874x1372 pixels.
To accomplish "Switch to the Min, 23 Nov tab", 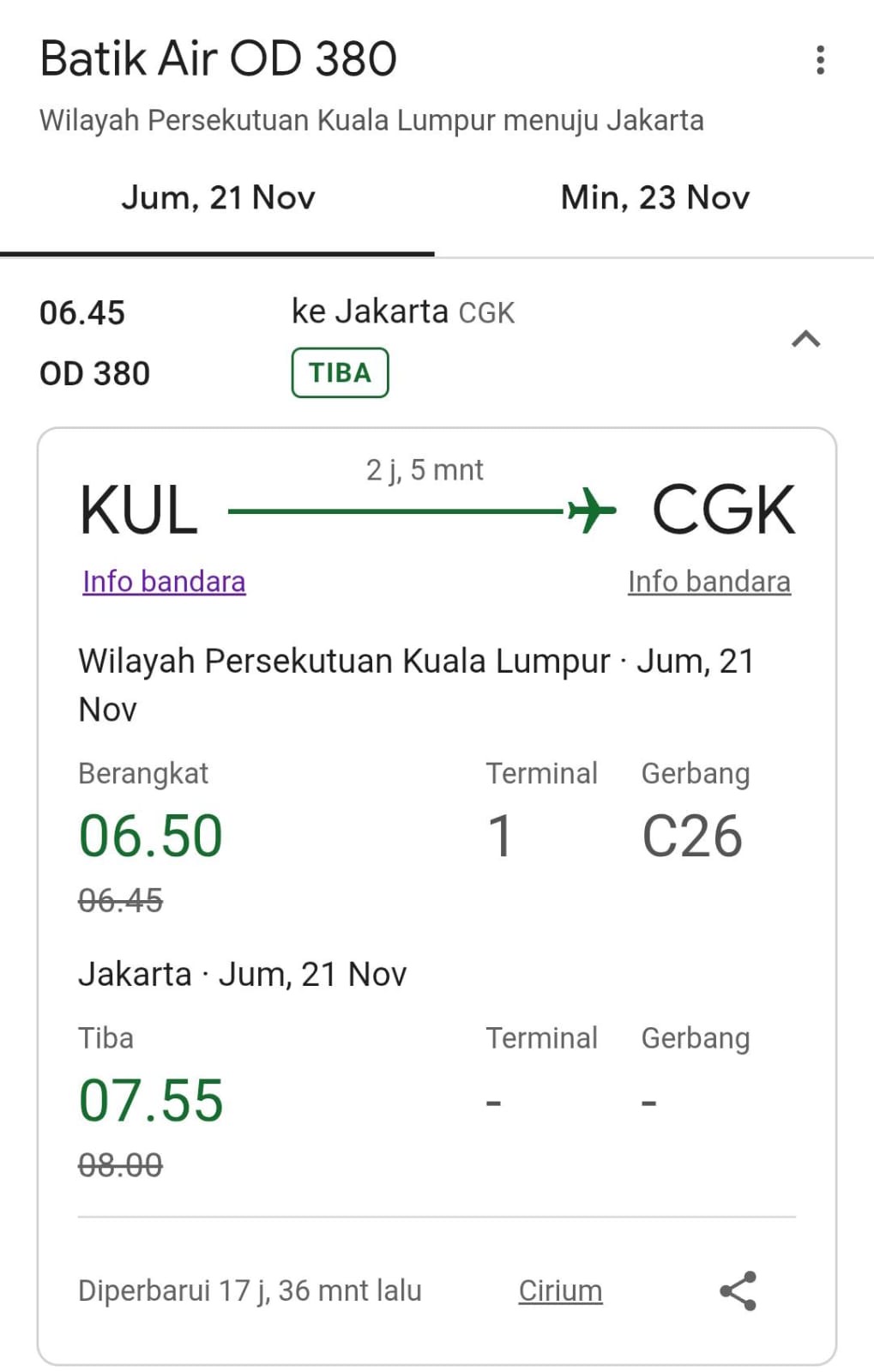I will [x=654, y=198].
